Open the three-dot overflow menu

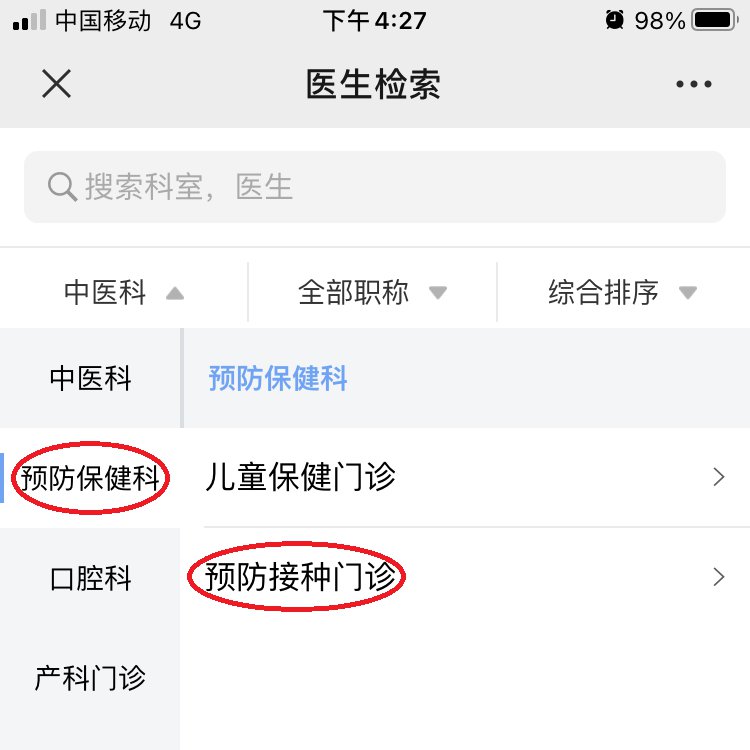pos(693,85)
